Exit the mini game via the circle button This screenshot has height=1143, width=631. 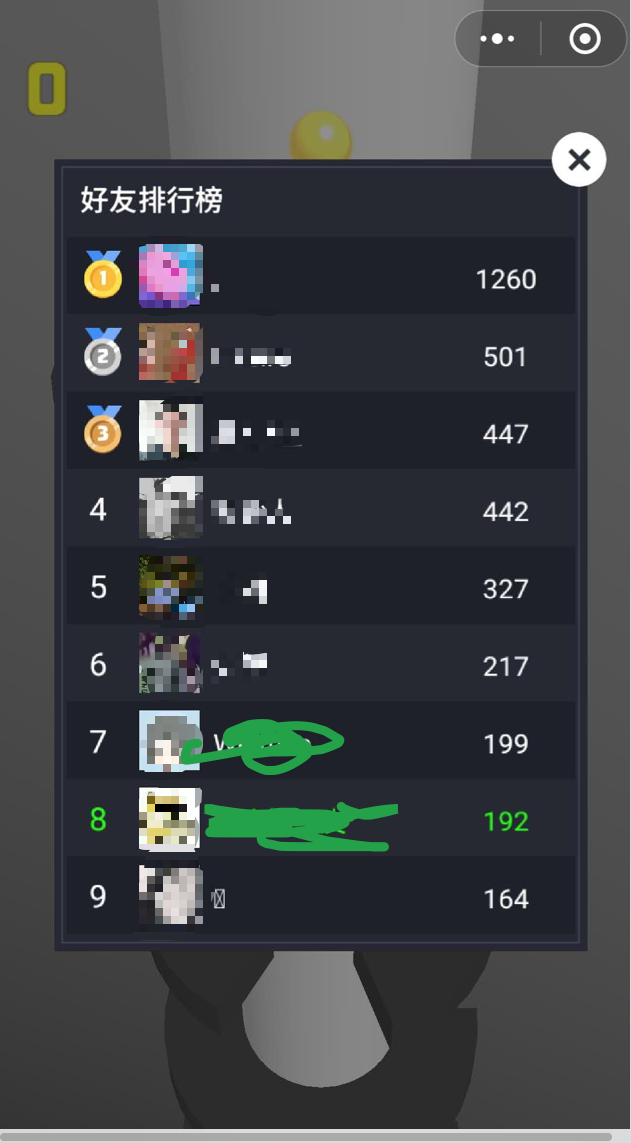click(584, 39)
